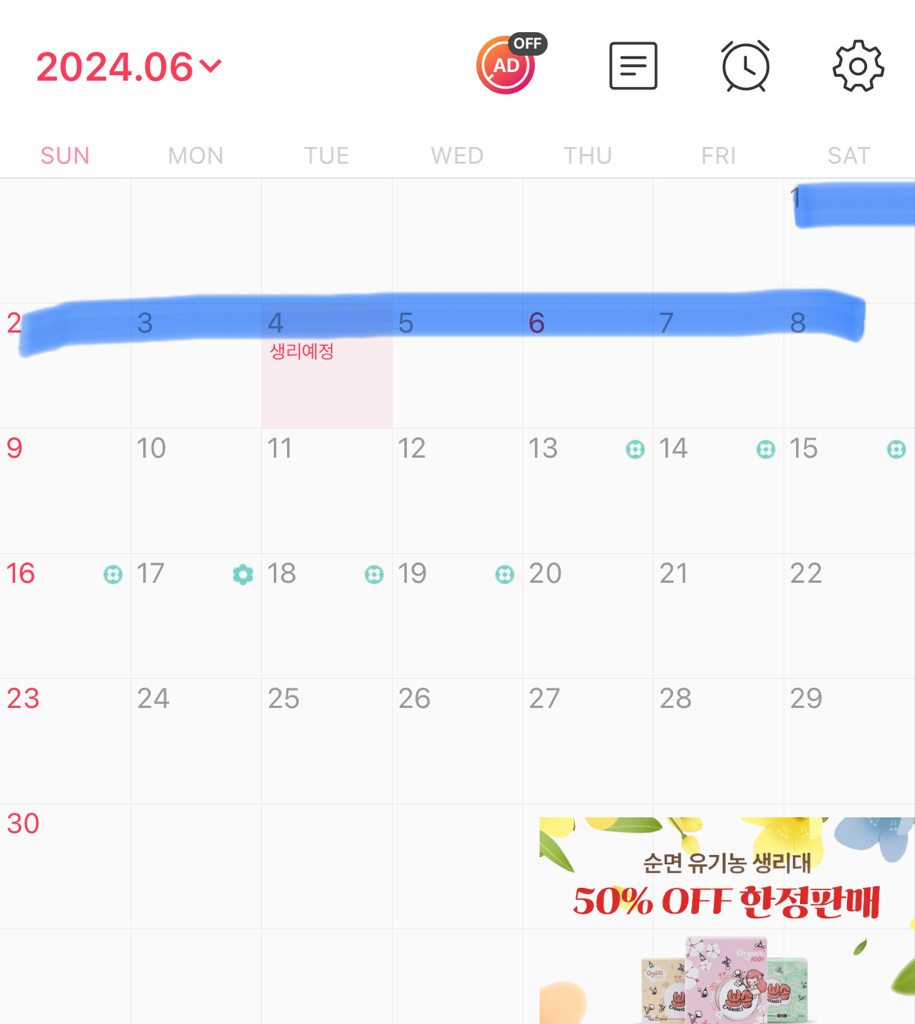Choose June 22 on the calendar
Screen dimensions: 915x1024
pyautogui.click(x=848, y=615)
